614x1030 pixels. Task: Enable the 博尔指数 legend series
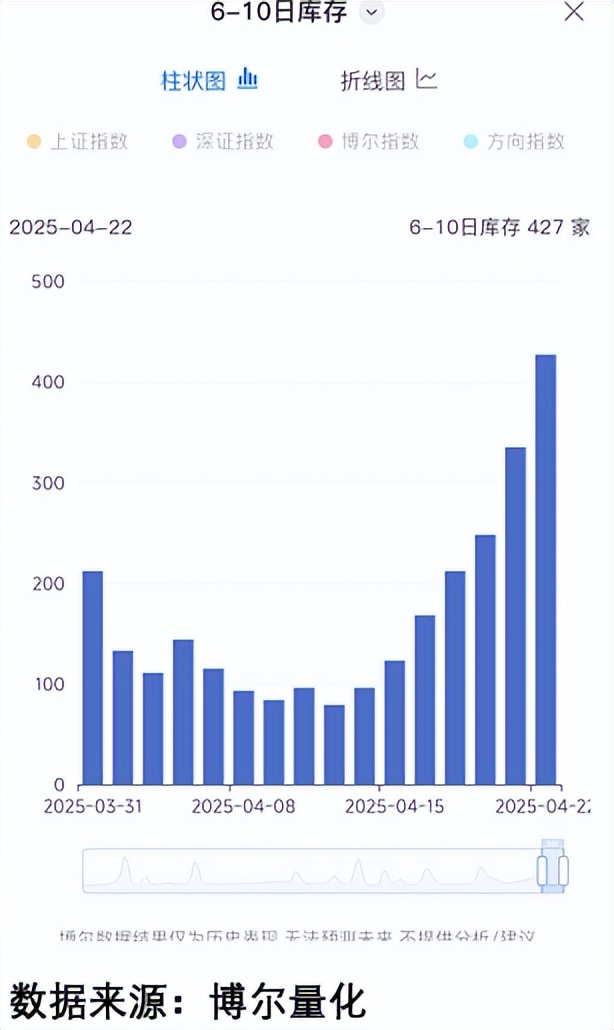click(x=368, y=141)
